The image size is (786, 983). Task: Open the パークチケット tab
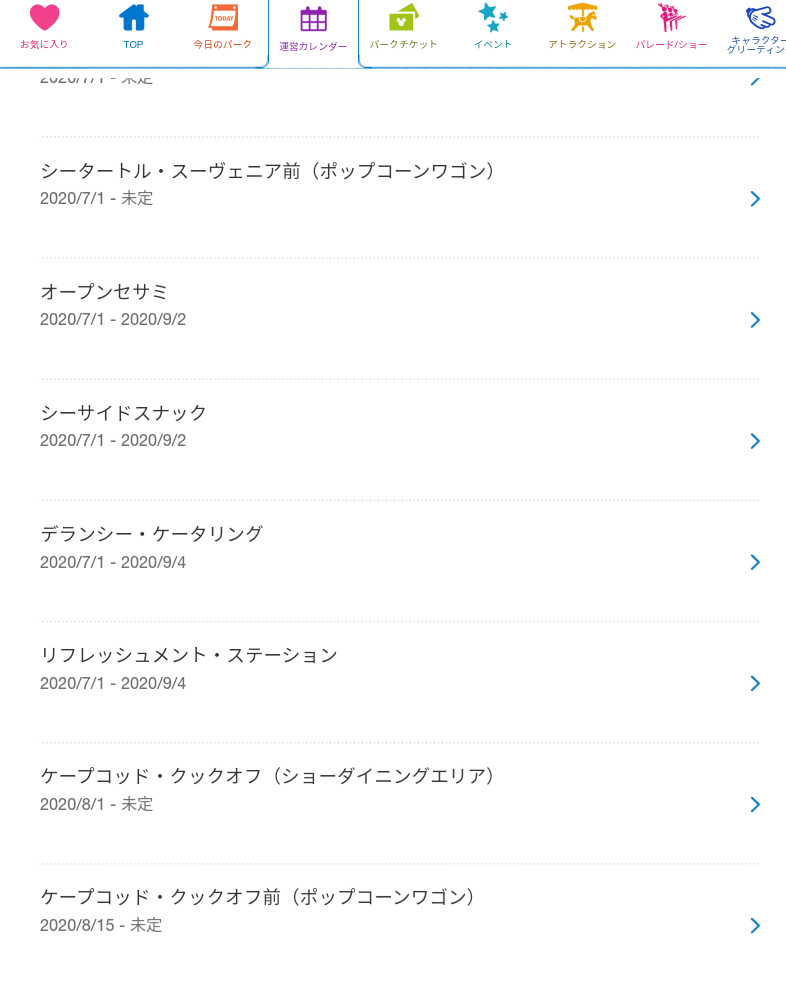(x=403, y=27)
